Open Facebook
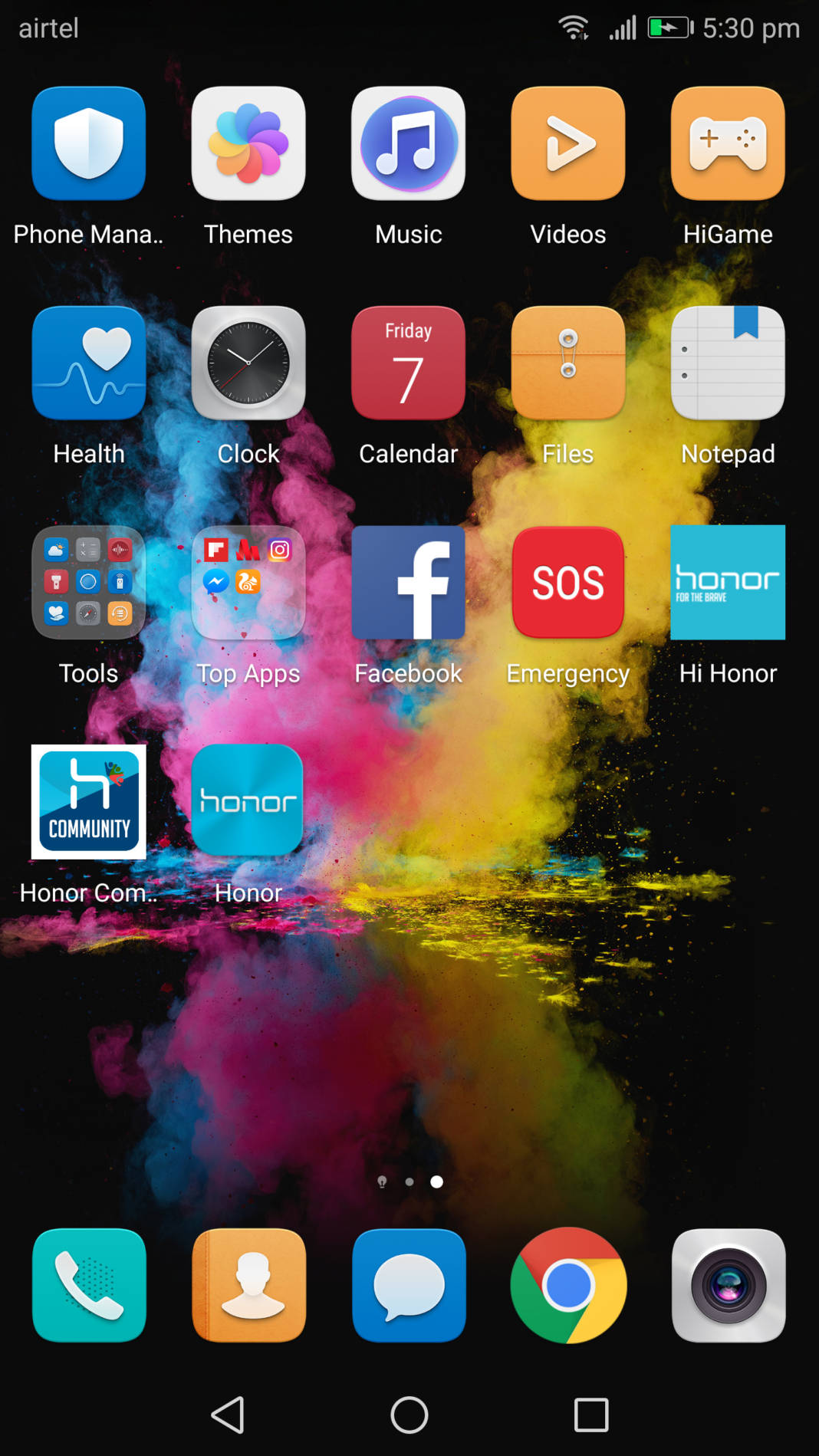 point(408,583)
